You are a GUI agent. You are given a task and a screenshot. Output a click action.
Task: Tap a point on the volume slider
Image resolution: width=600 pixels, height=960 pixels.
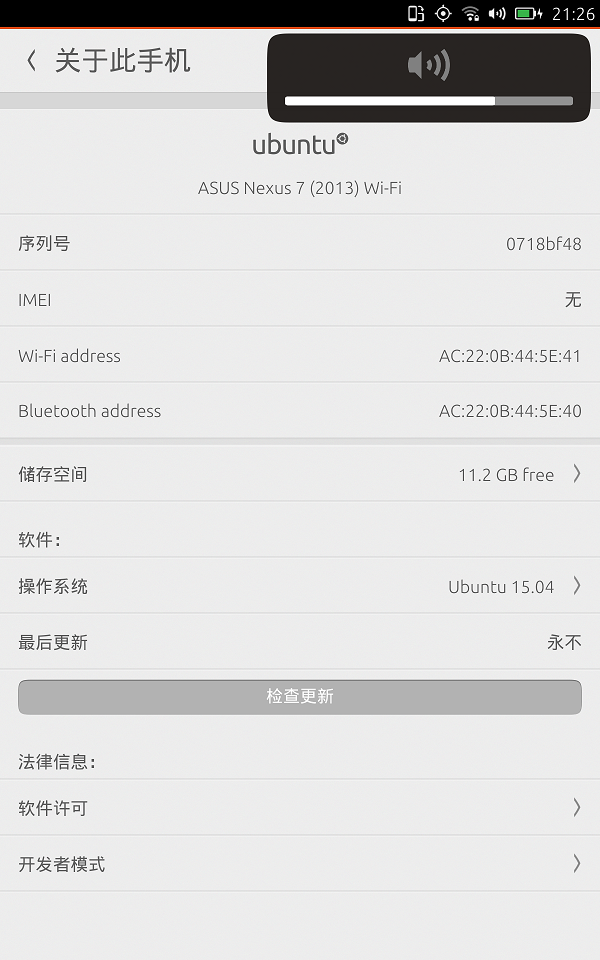429,101
